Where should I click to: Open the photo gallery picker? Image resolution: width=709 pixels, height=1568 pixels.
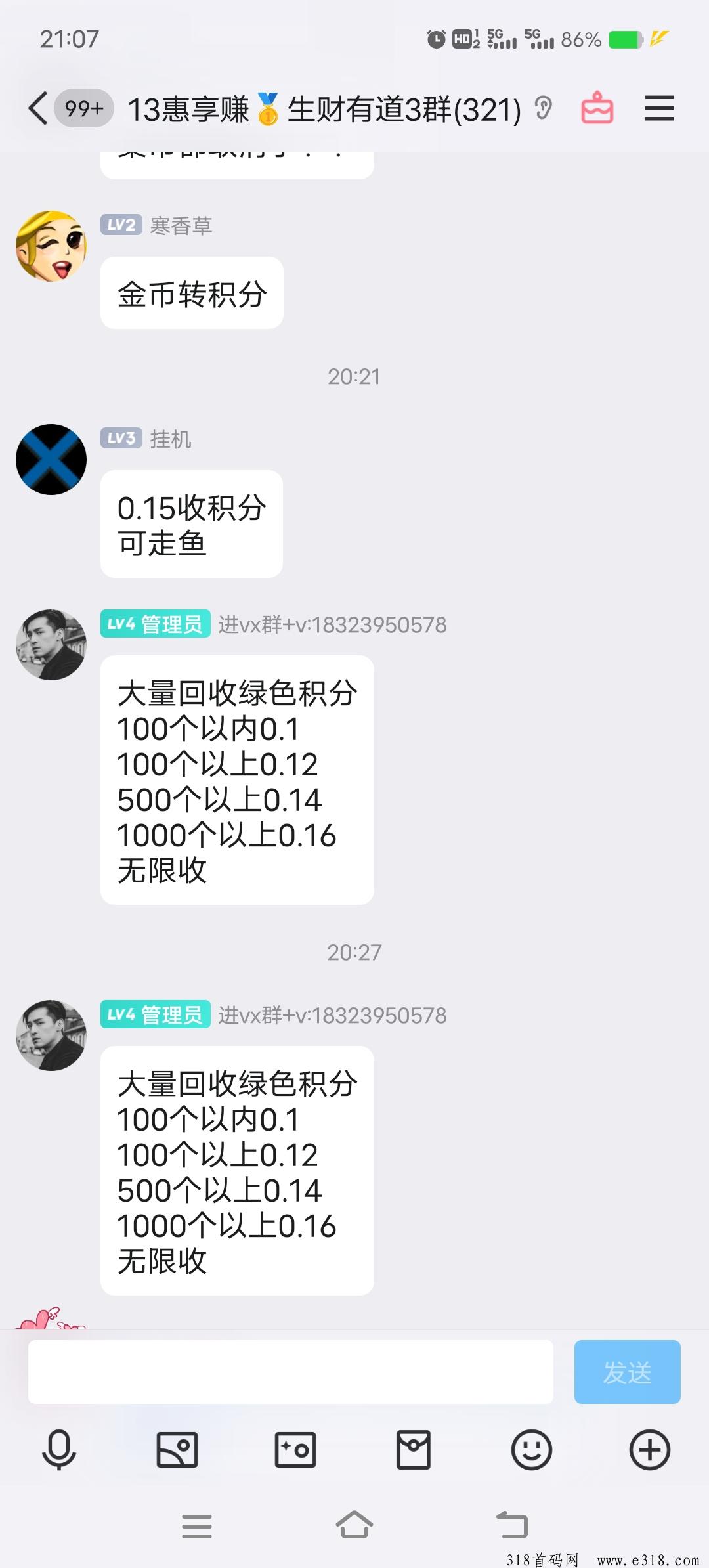177,1449
